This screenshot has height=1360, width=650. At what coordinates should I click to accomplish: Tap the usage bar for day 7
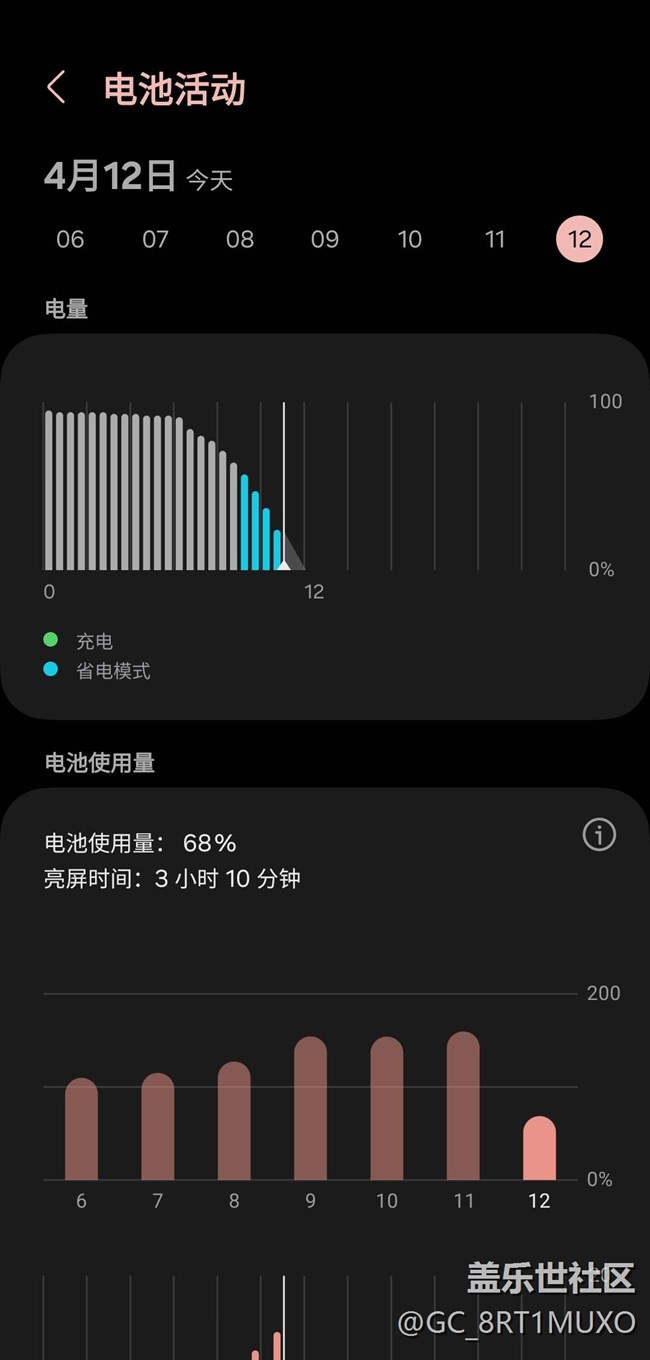tap(158, 1127)
